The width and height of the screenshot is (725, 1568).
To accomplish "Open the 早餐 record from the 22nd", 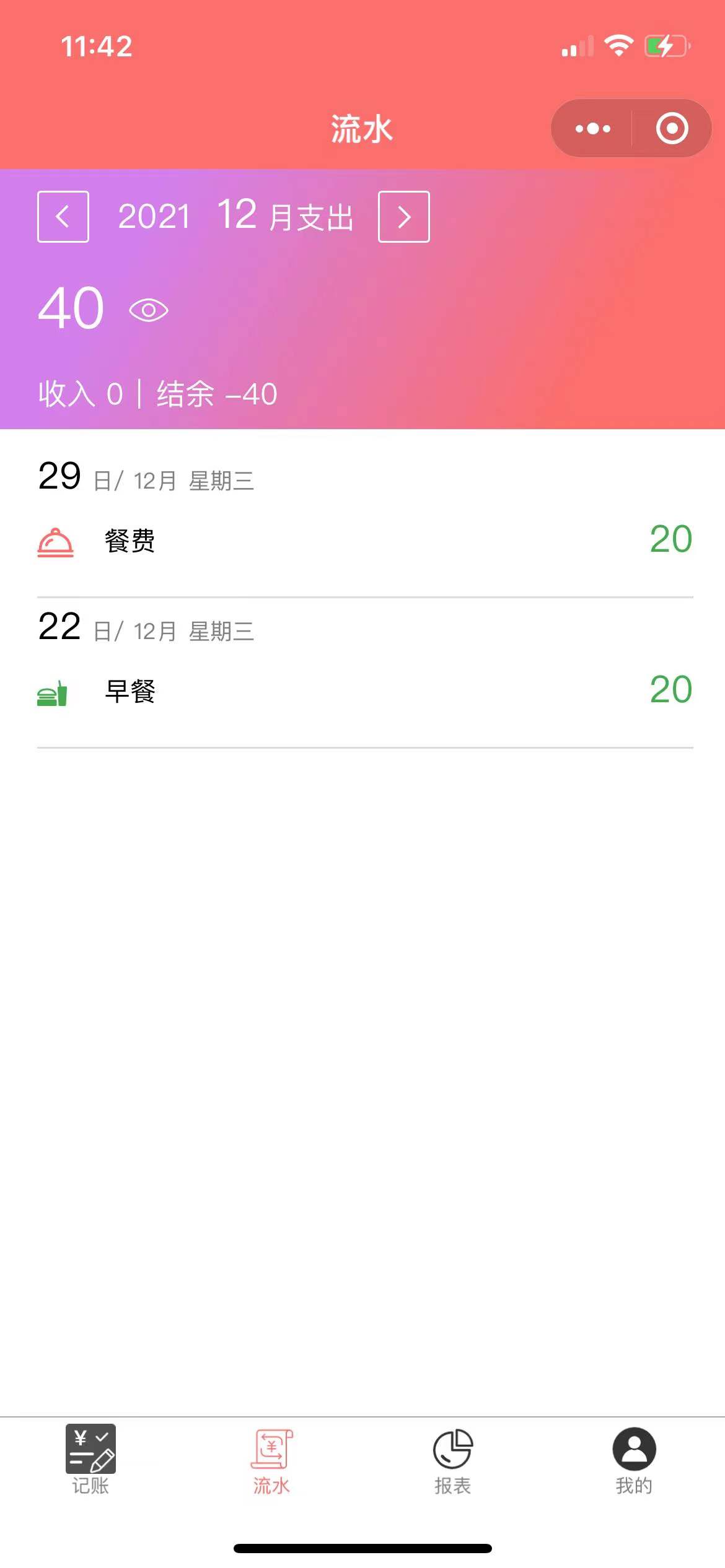I will (364, 690).
